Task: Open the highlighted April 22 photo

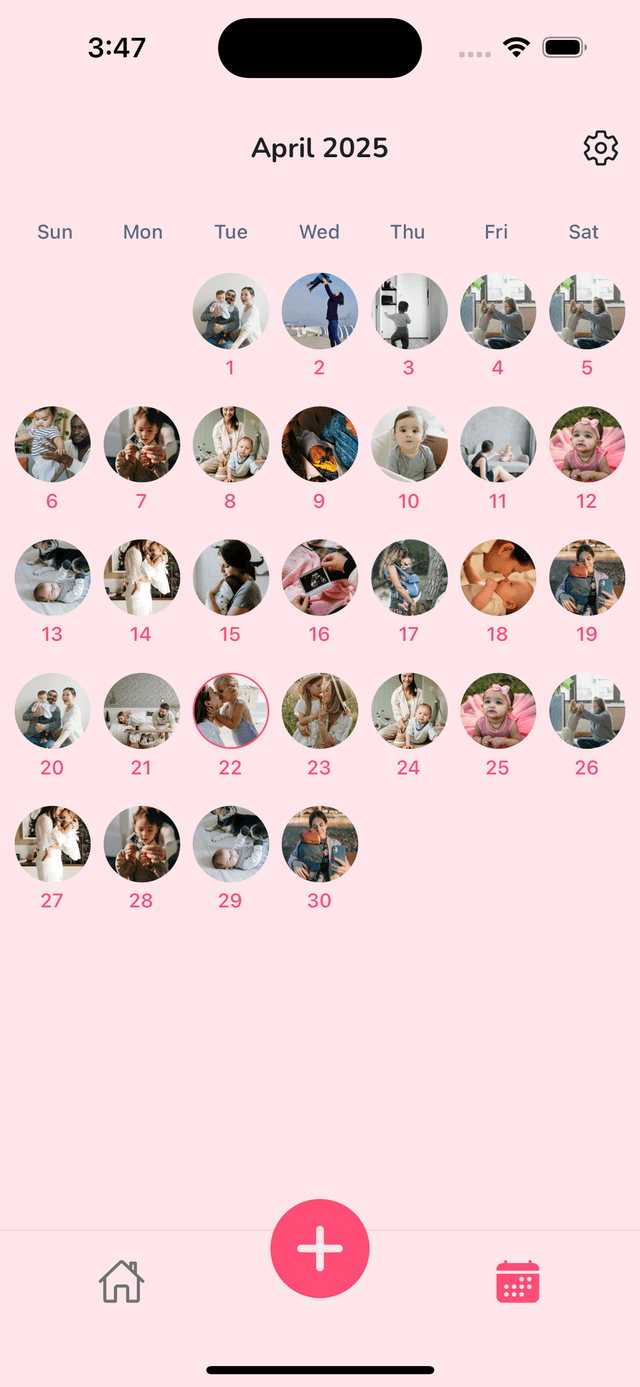Action: [231, 711]
